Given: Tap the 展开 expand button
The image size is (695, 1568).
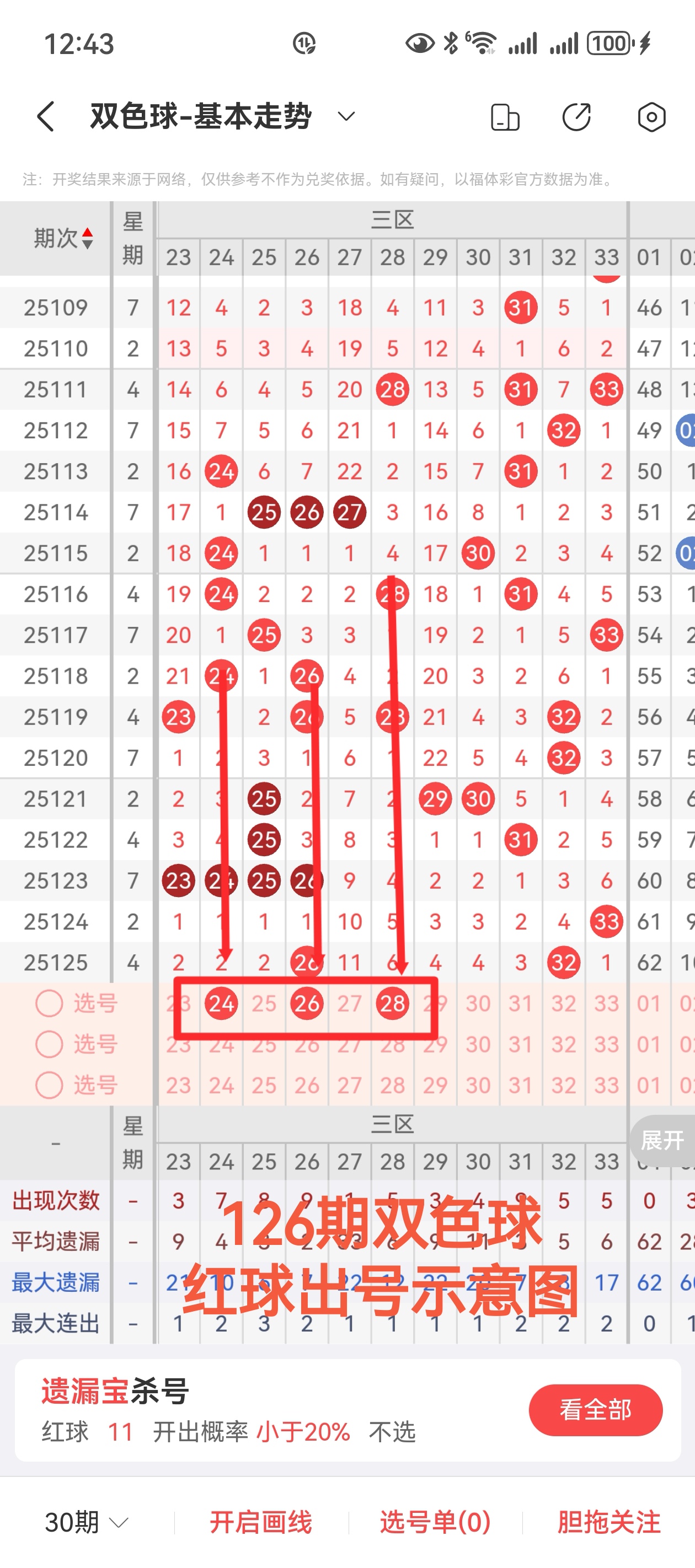Looking at the screenshot, I should point(662,1140).
